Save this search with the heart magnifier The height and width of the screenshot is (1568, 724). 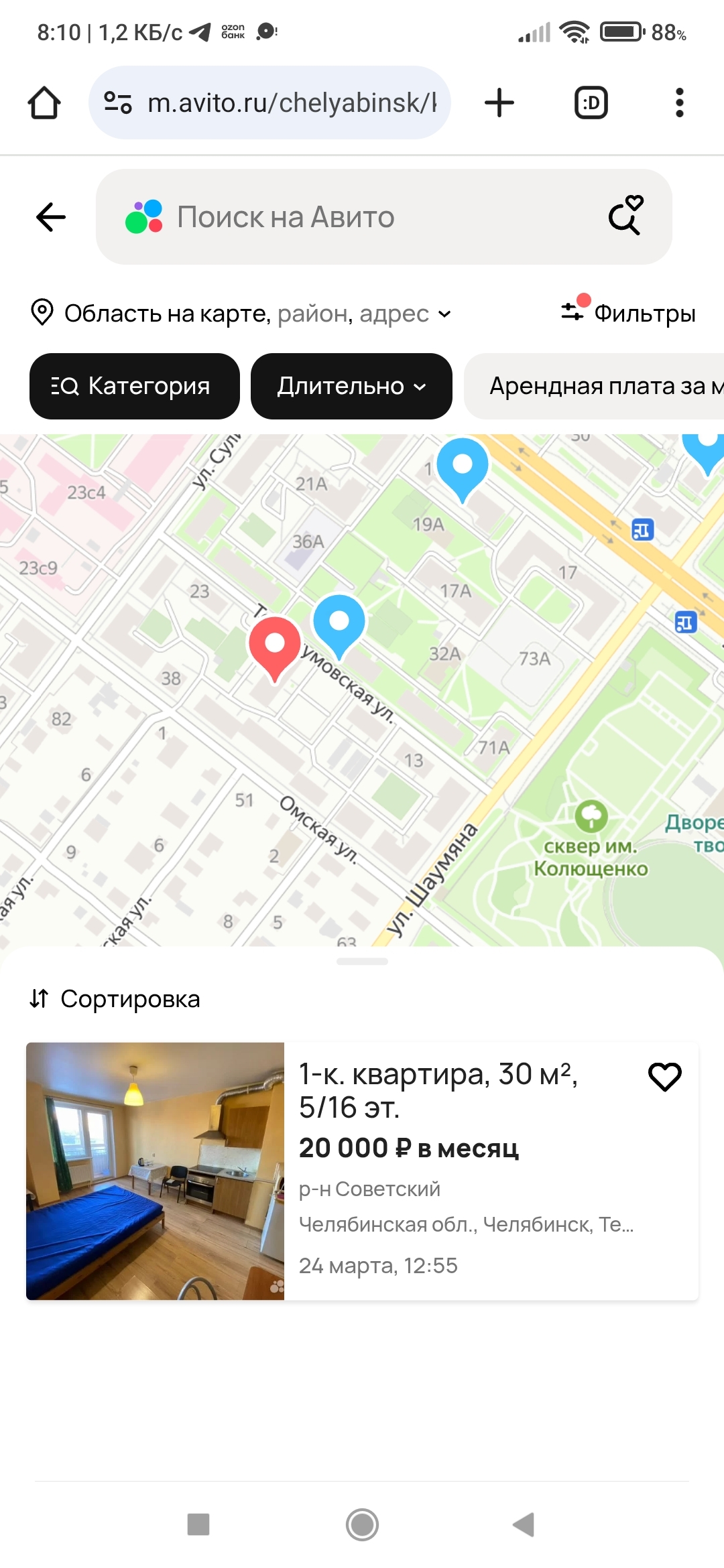pyautogui.click(x=626, y=215)
